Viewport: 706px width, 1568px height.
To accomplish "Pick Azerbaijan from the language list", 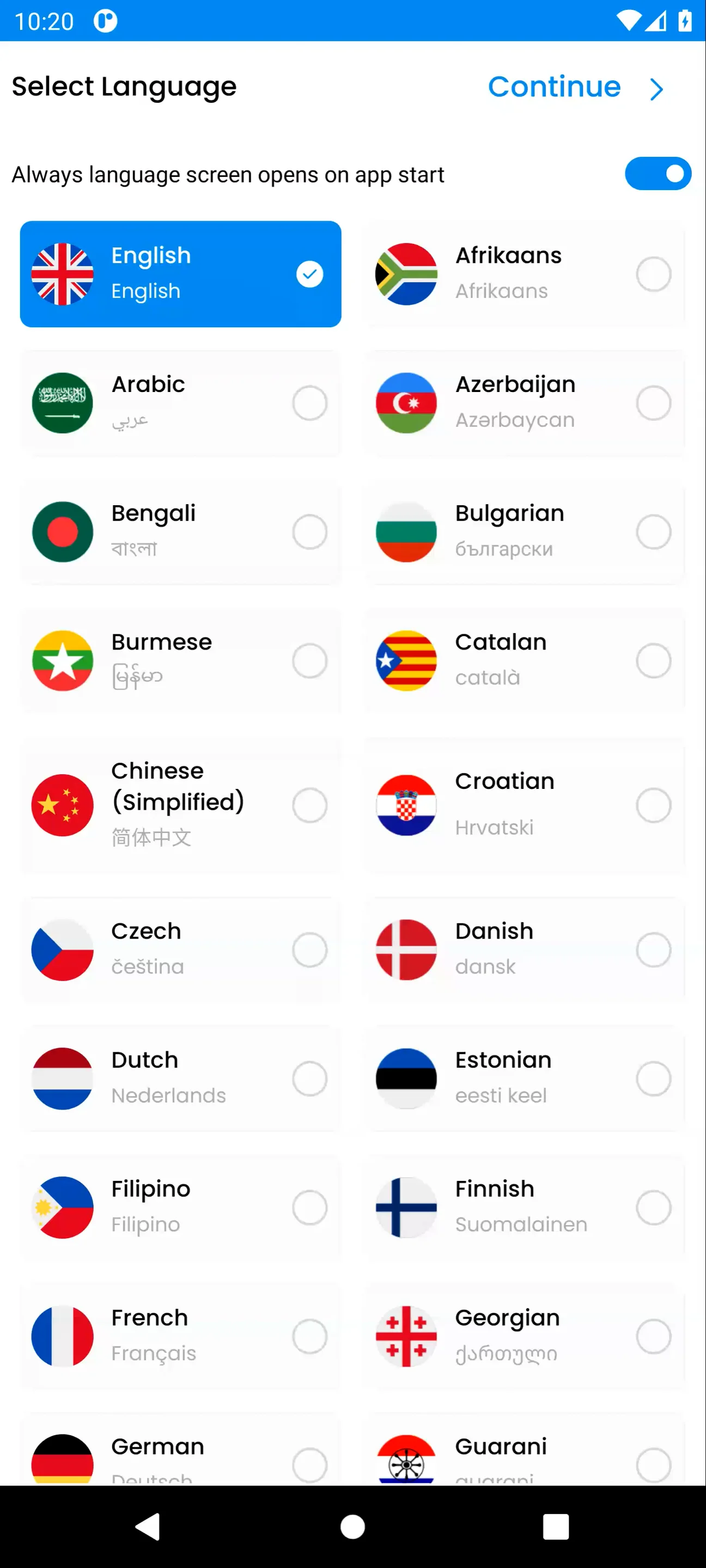I will (525, 403).
